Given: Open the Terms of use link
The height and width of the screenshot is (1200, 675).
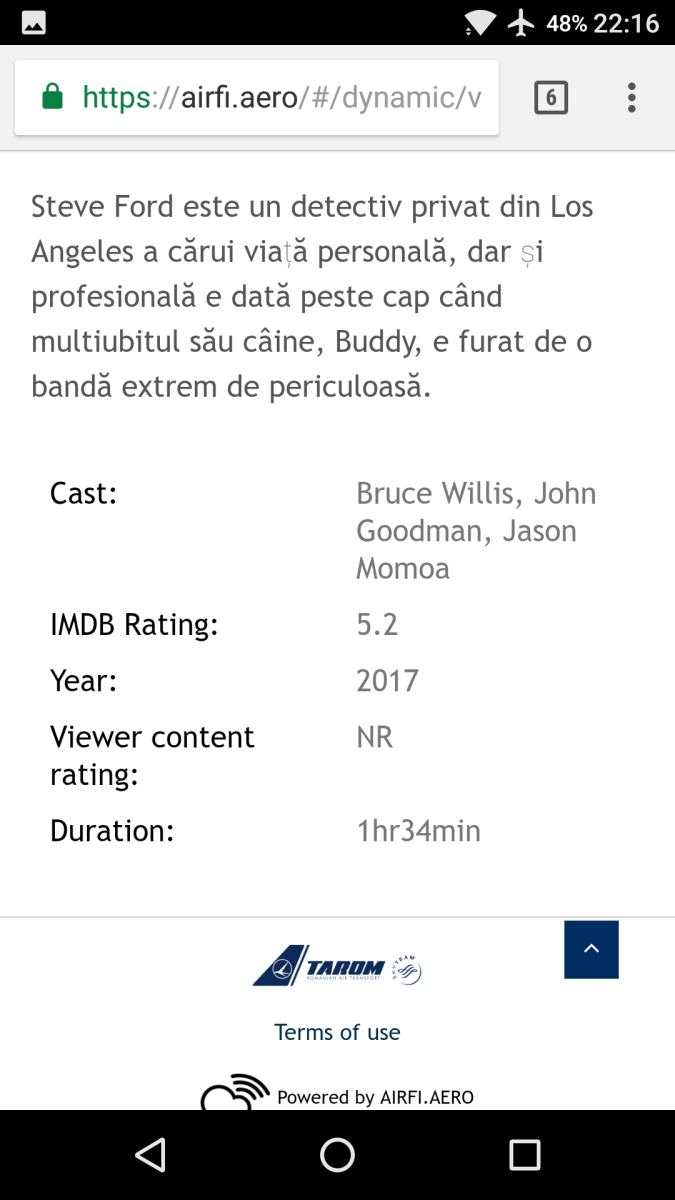Looking at the screenshot, I should 337,1032.
